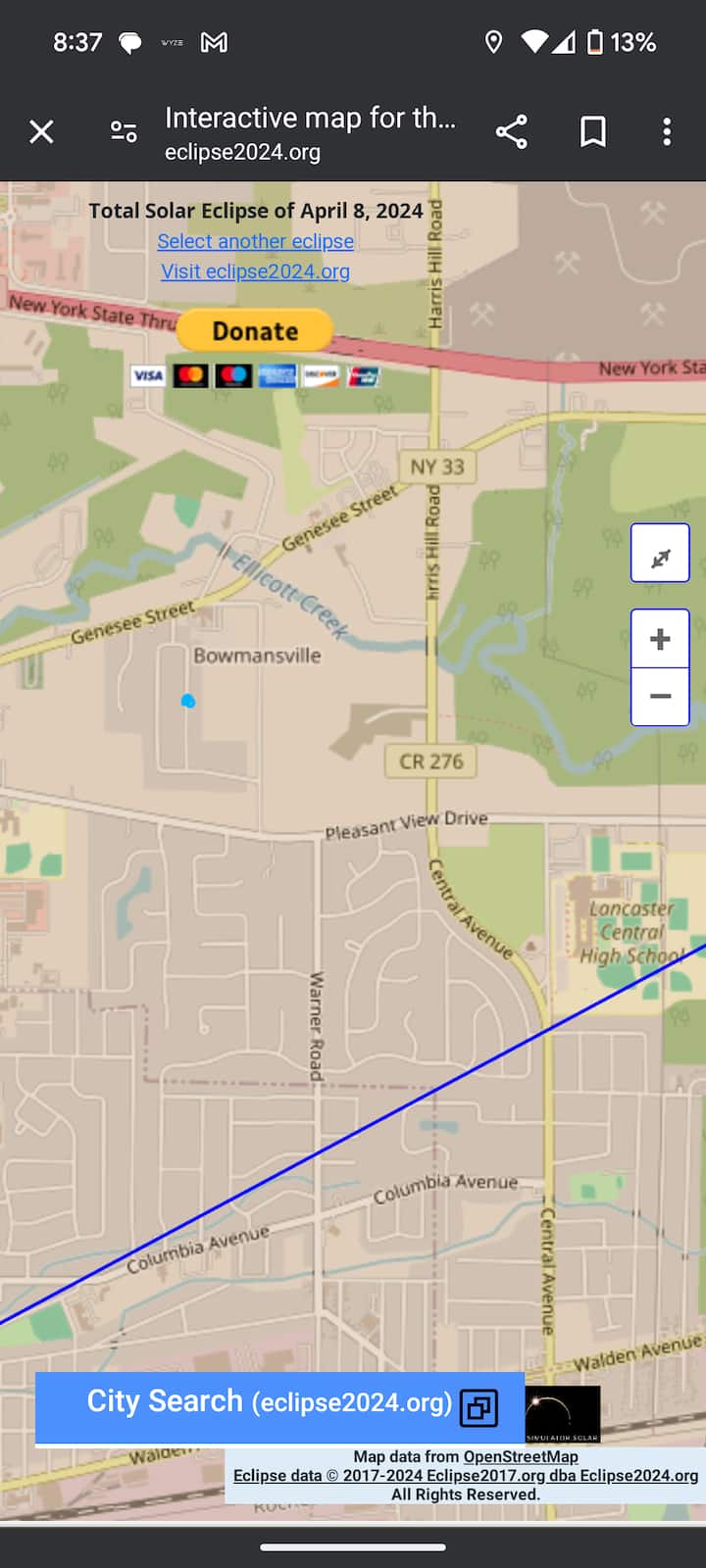The image size is (706, 1568).
Task: Open the browser overflow menu
Action: (x=667, y=131)
